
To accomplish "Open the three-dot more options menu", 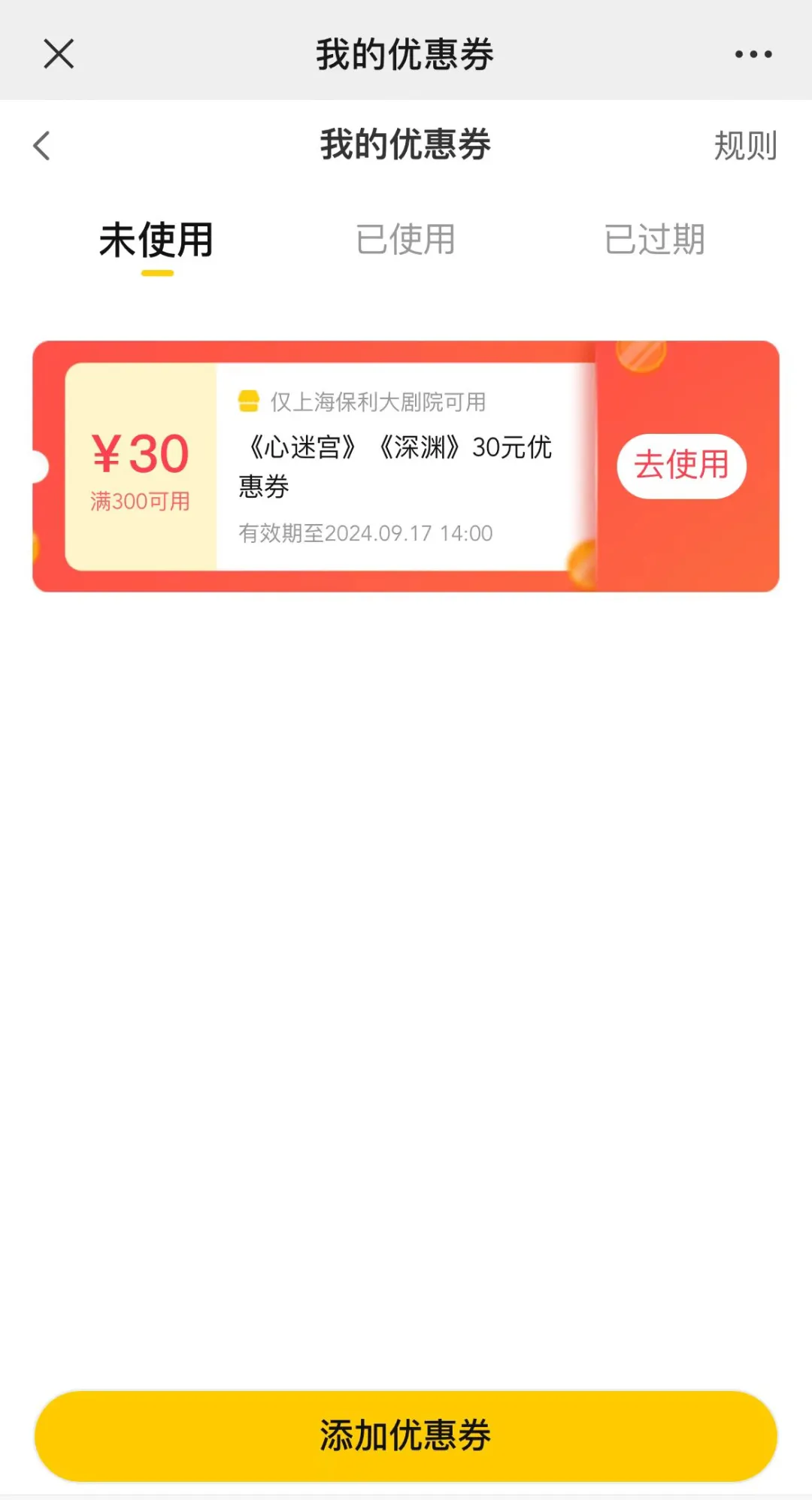I will 753,54.
